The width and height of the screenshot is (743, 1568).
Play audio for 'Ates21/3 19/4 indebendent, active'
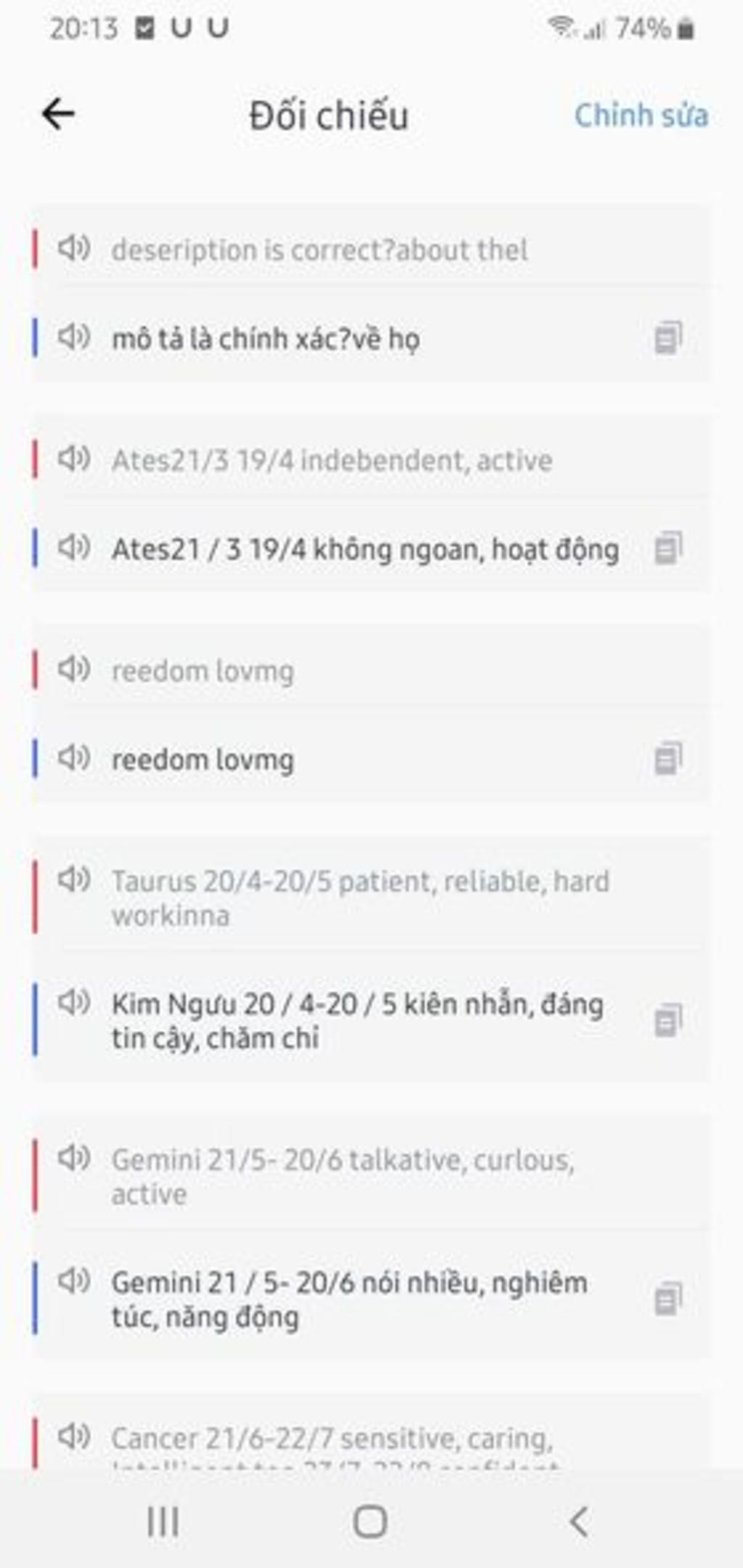(74, 459)
